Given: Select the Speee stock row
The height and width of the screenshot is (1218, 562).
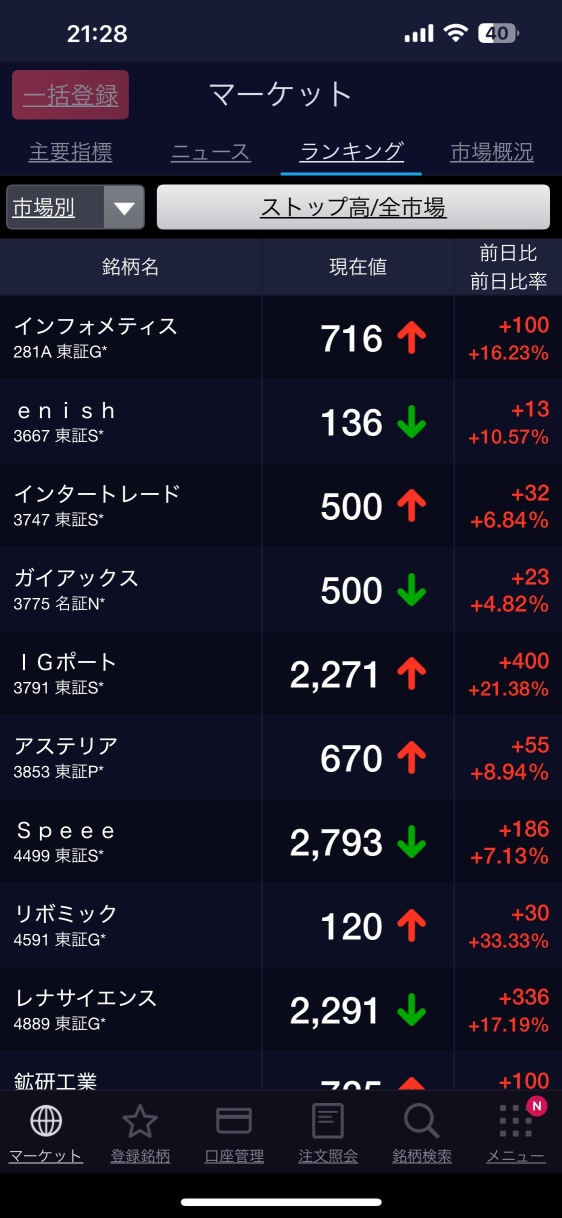Looking at the screenshot, I should coord(281,841).
